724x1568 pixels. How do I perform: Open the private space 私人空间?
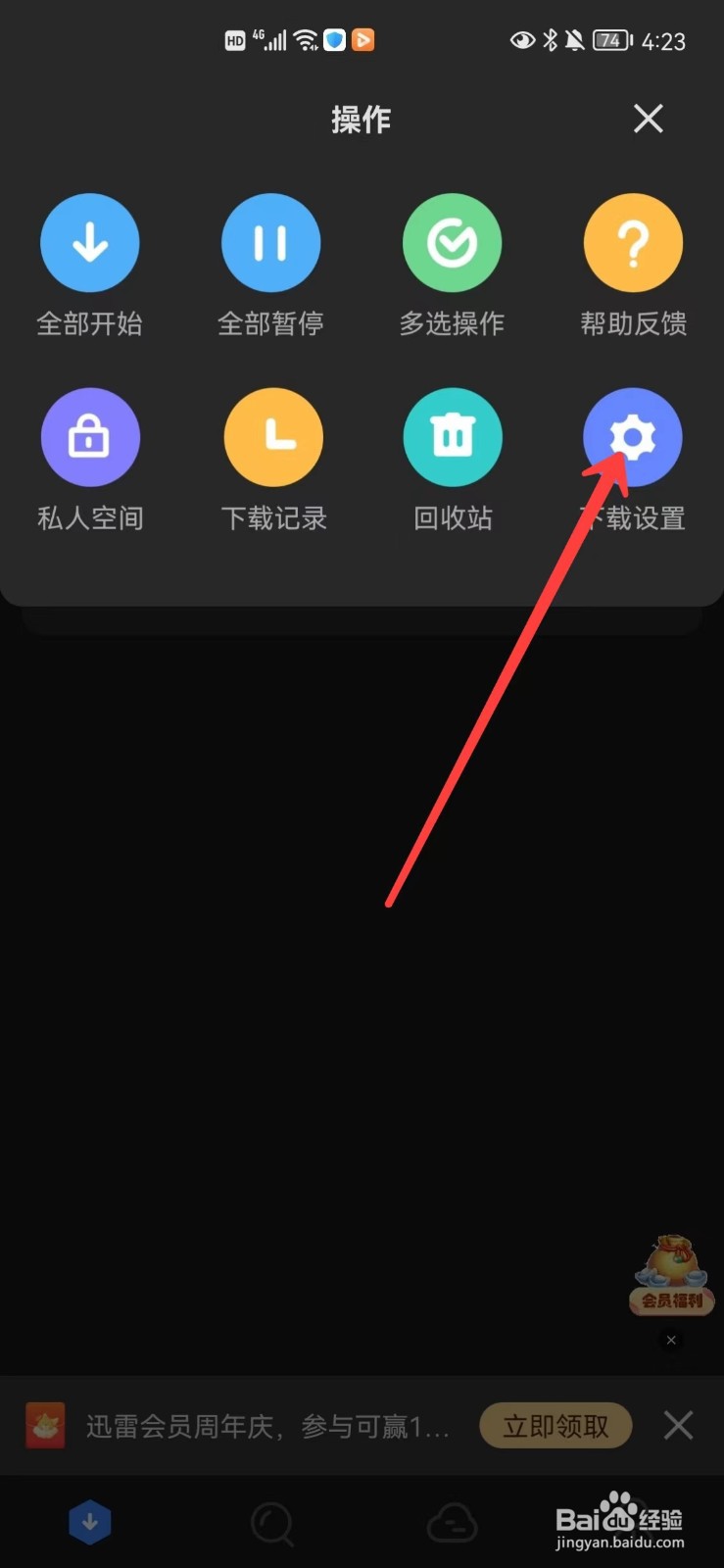point(89,437)
